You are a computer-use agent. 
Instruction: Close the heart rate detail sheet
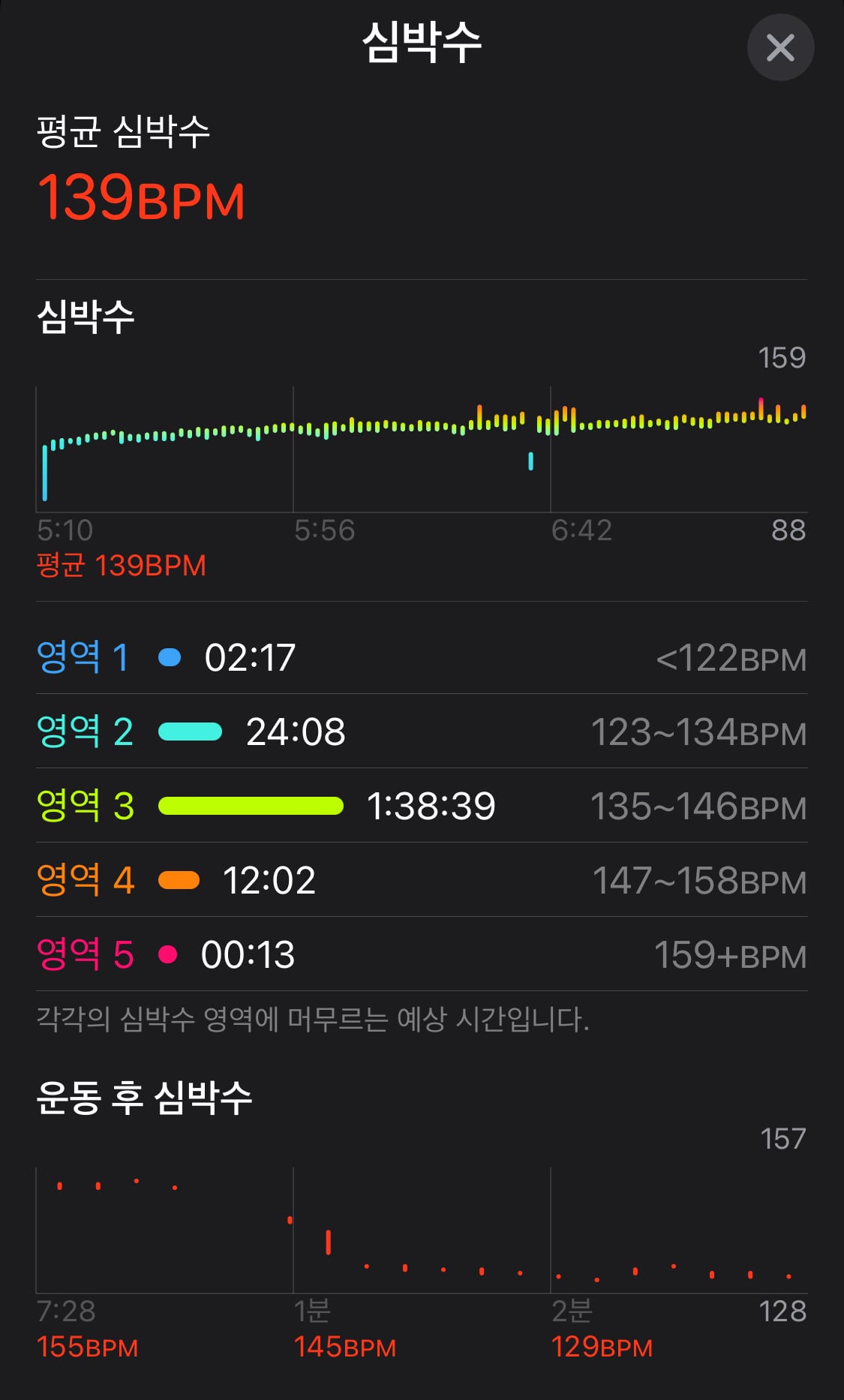coord(780,47)
